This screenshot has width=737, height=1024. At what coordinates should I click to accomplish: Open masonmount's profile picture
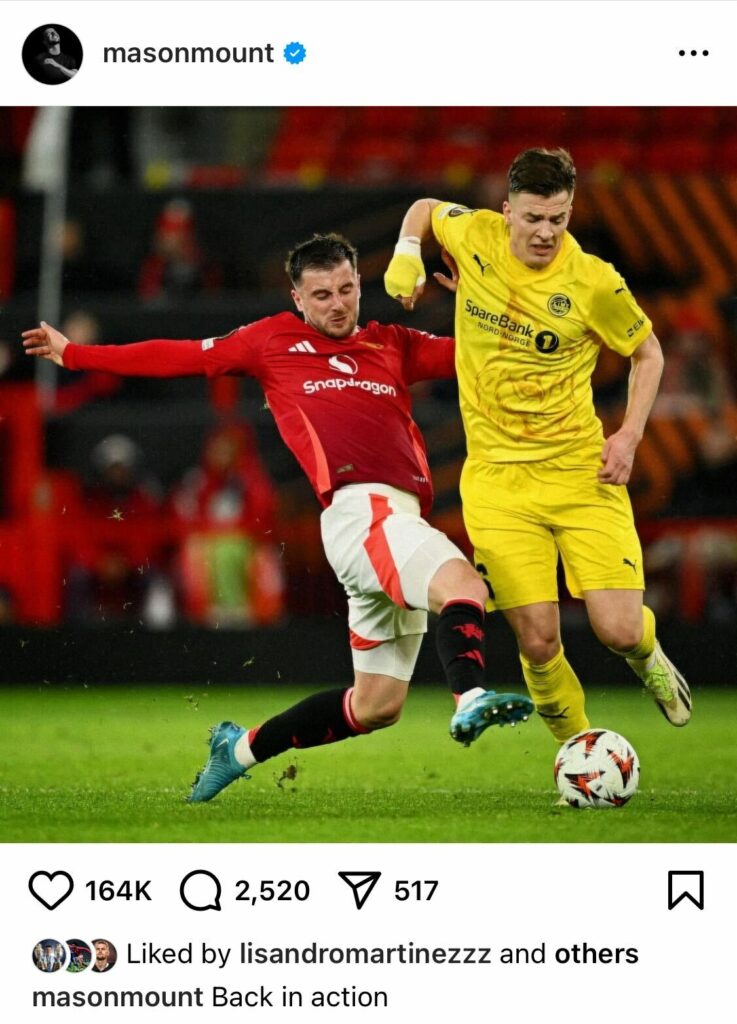coord(52,54)
